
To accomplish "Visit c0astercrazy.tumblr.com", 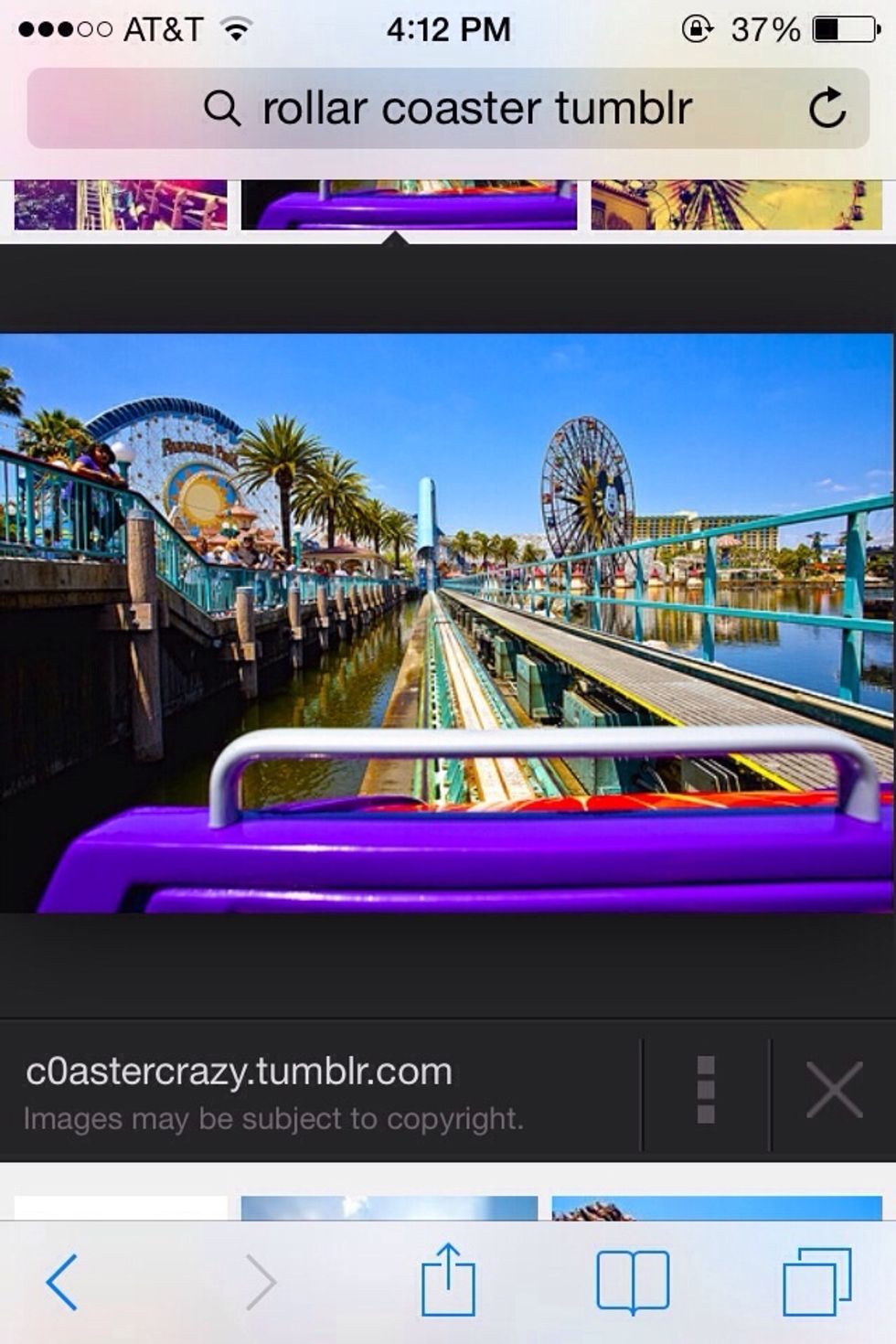I will 240,1072.
